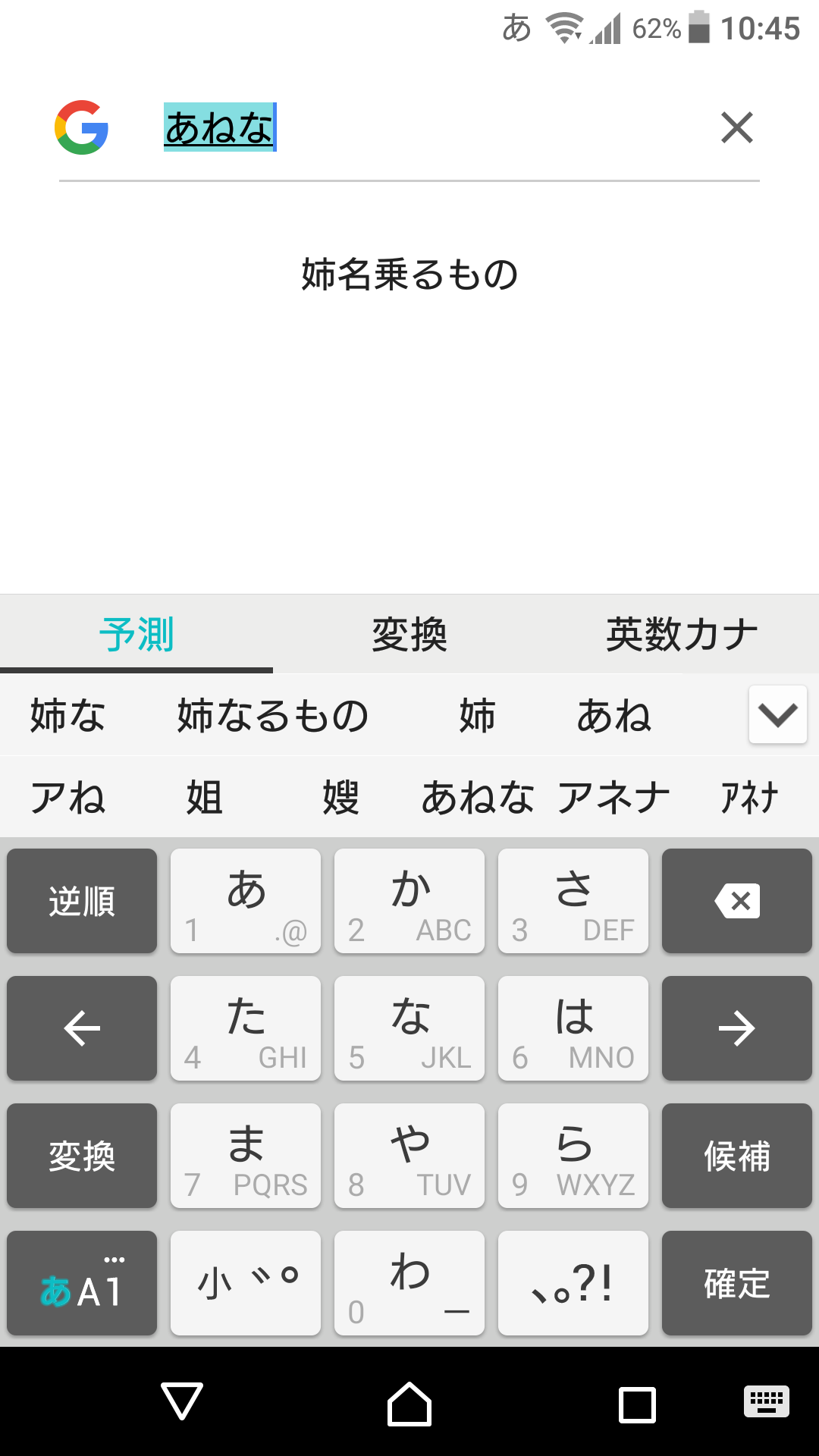This screenshot has height=1456, width=819.
Task: Tap the backspace key
Action: click(x=736, y=901)
